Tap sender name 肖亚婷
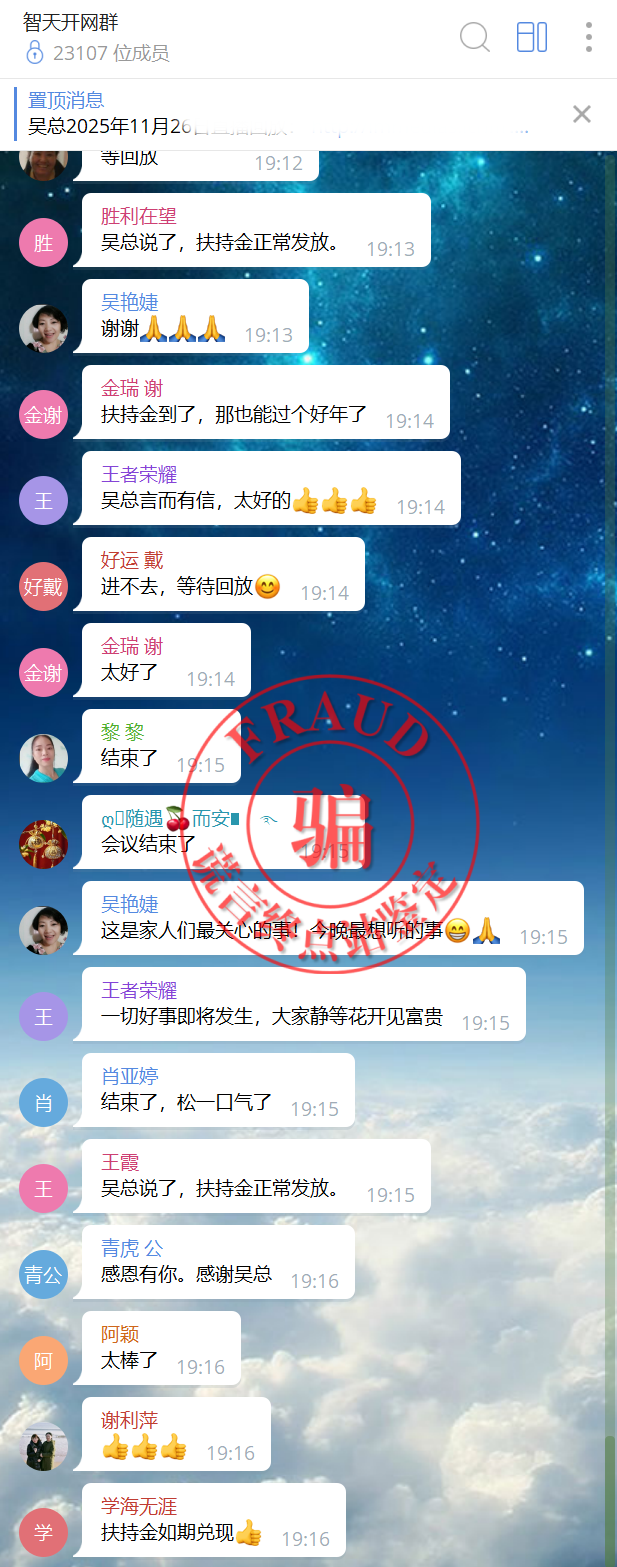 click(129, 1076)
